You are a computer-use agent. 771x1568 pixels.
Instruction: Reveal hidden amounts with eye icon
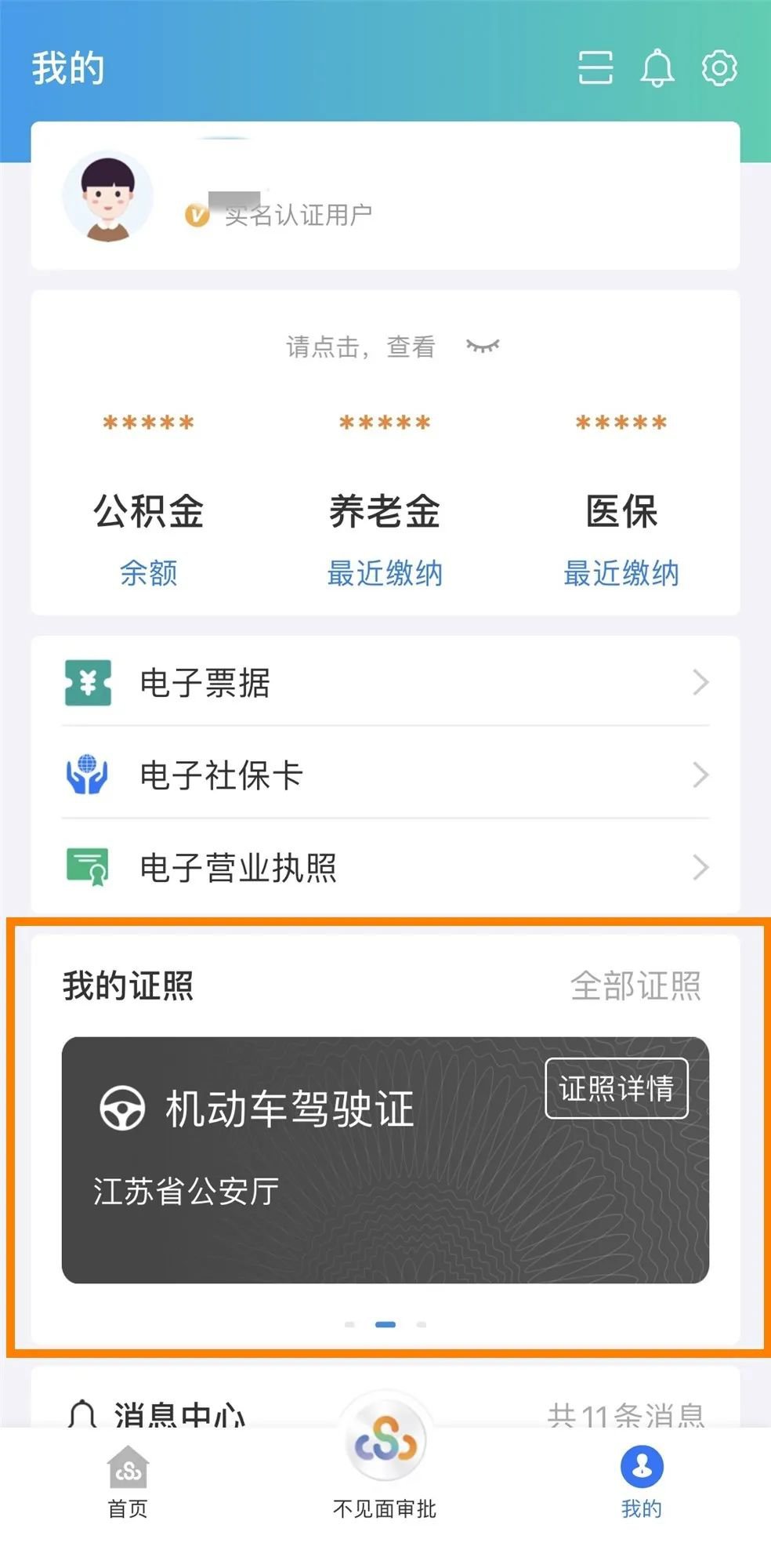[482, 346]
